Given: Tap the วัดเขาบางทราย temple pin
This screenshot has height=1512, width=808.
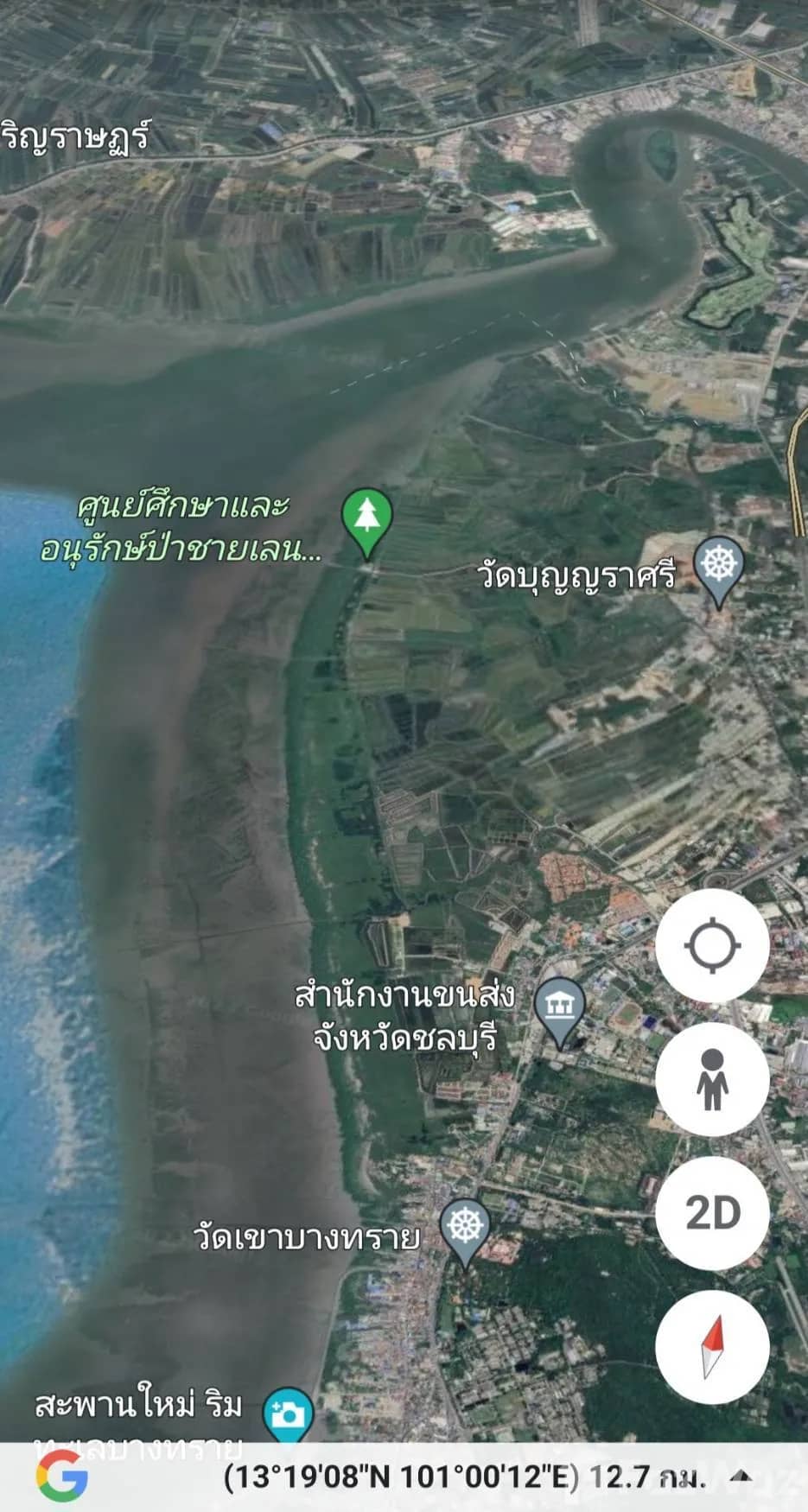Looking at the screenshot, I should coord(465,1228).
